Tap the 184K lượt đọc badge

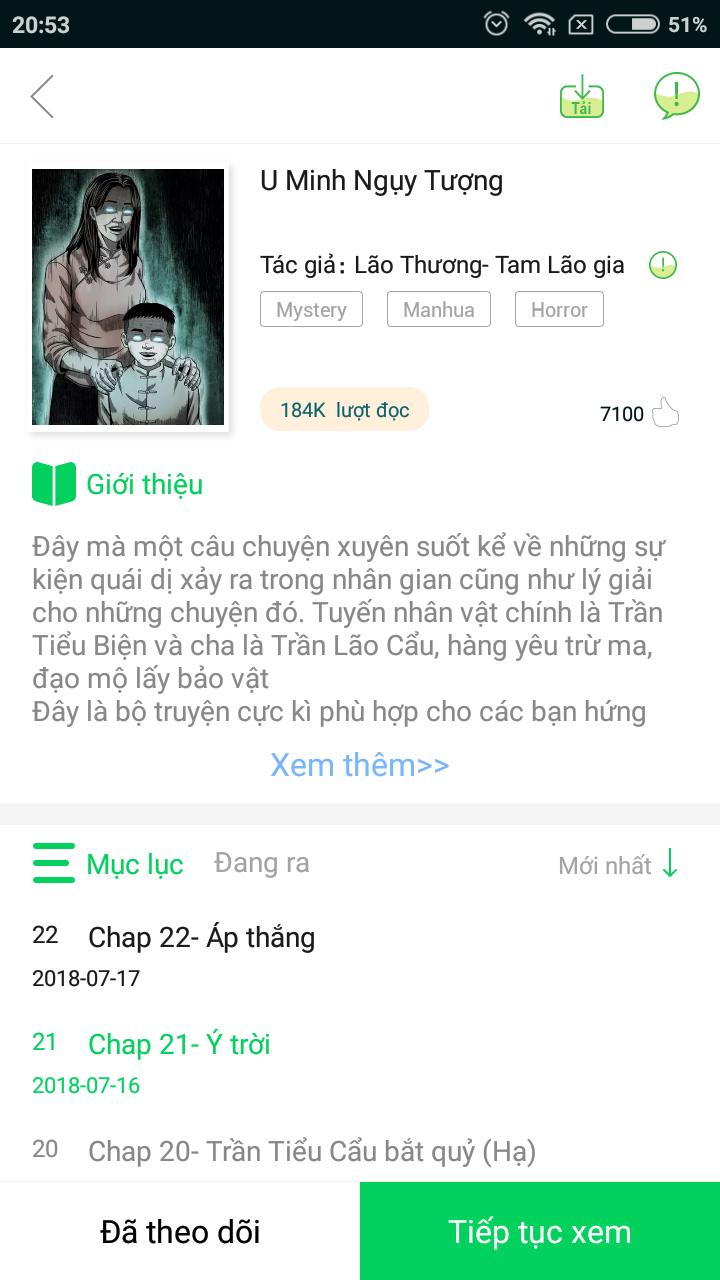344,409
